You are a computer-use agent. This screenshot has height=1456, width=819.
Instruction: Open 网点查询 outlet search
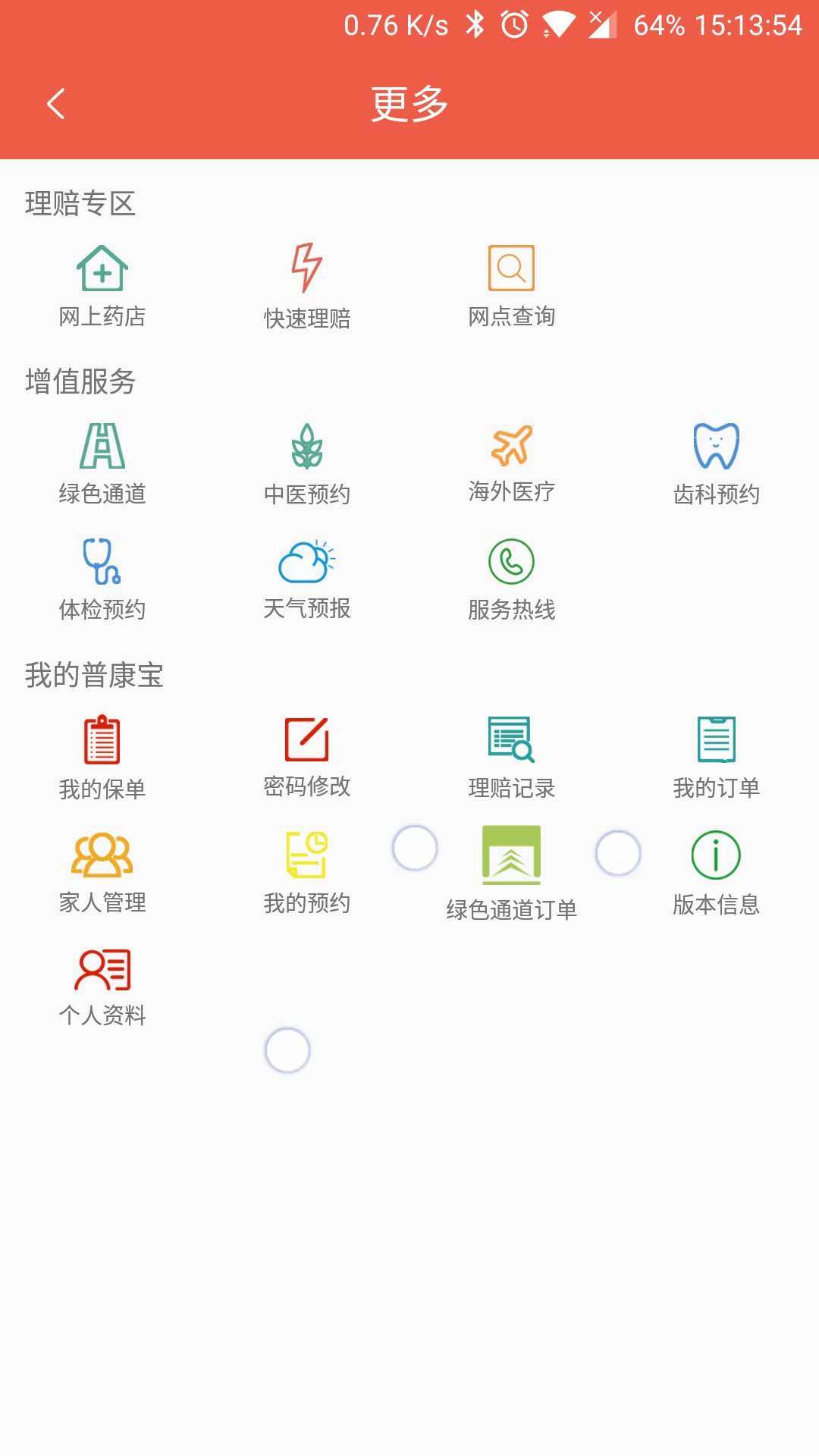pos(511,286)
